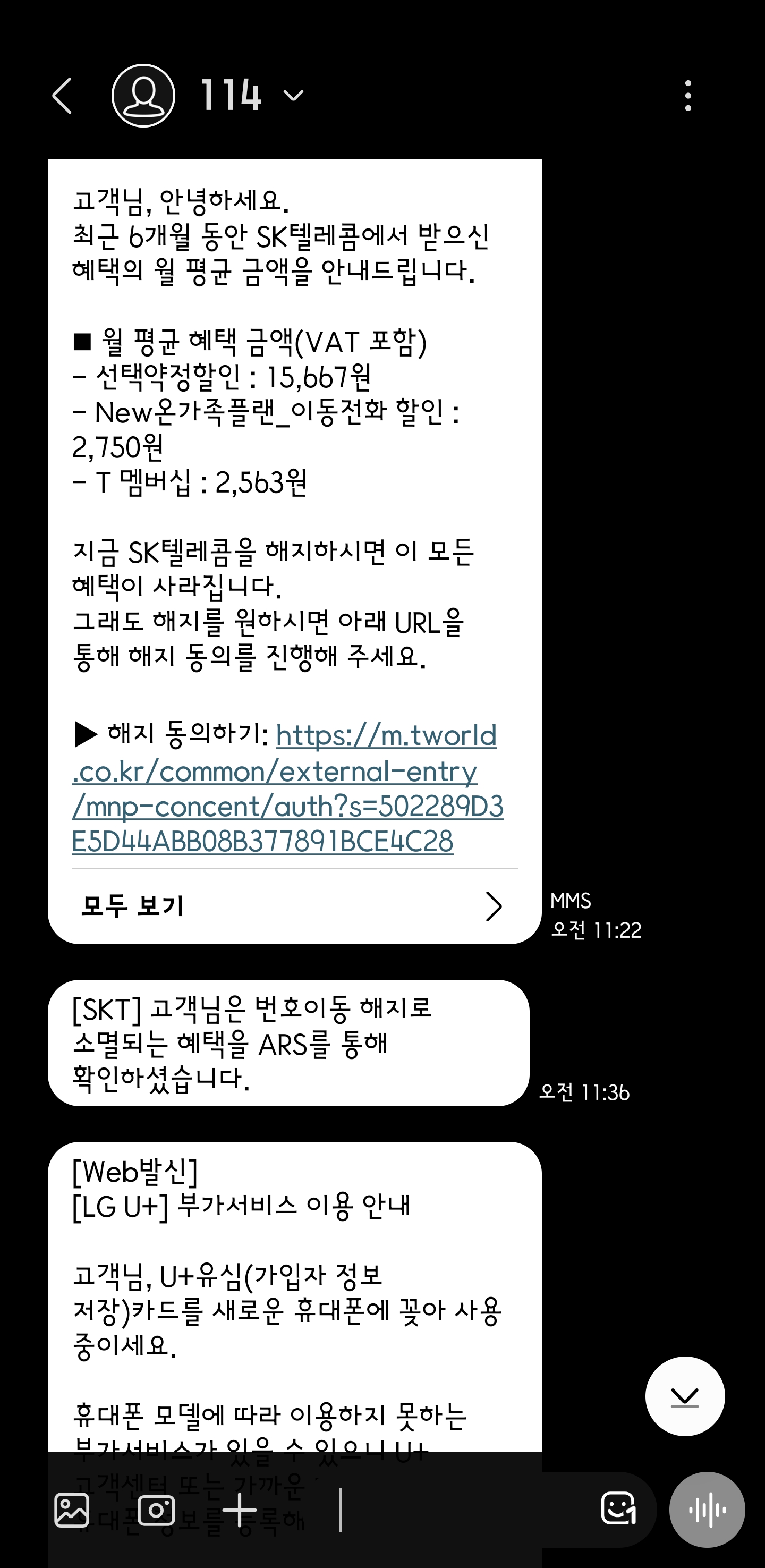Attach an image from the gallery

pyautogui.click(x=72, y=1510)
